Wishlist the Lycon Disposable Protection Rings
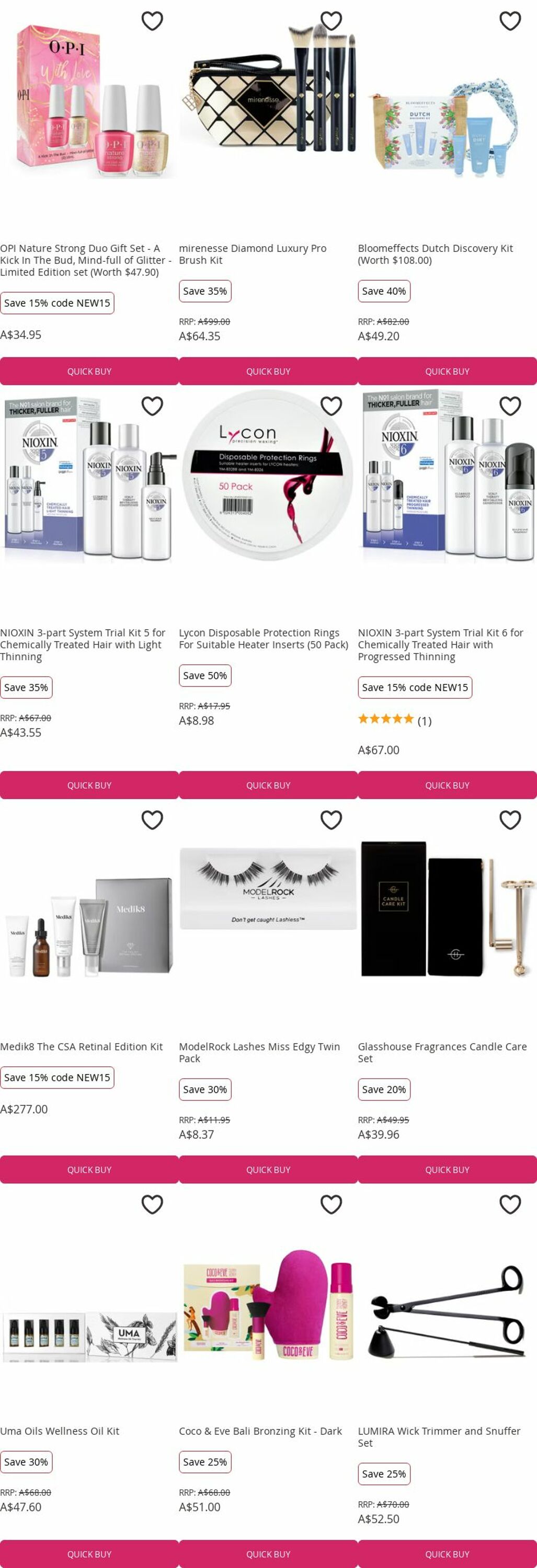Viewport: 537px width, 1568px height. (x=330, y=406)
